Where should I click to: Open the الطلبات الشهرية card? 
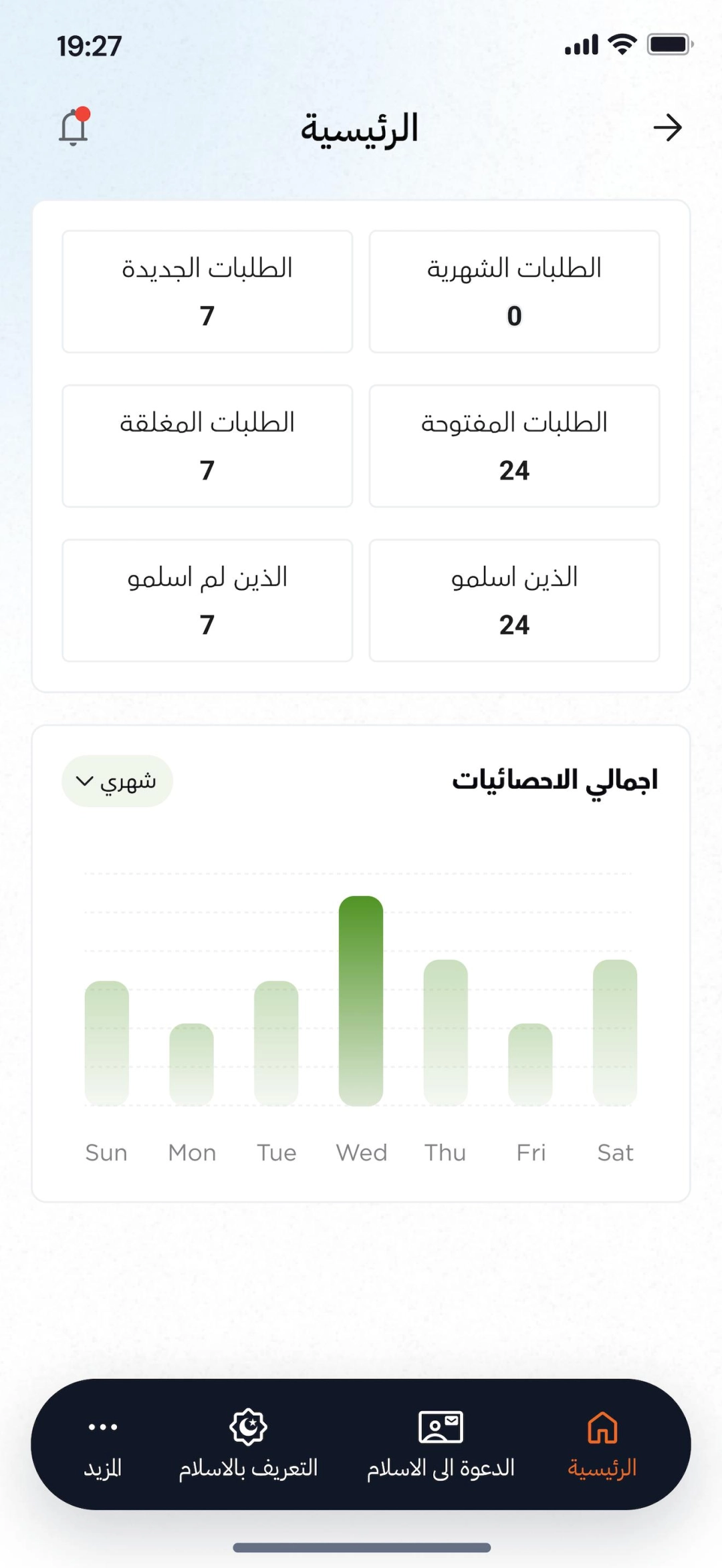coord(514,291)
